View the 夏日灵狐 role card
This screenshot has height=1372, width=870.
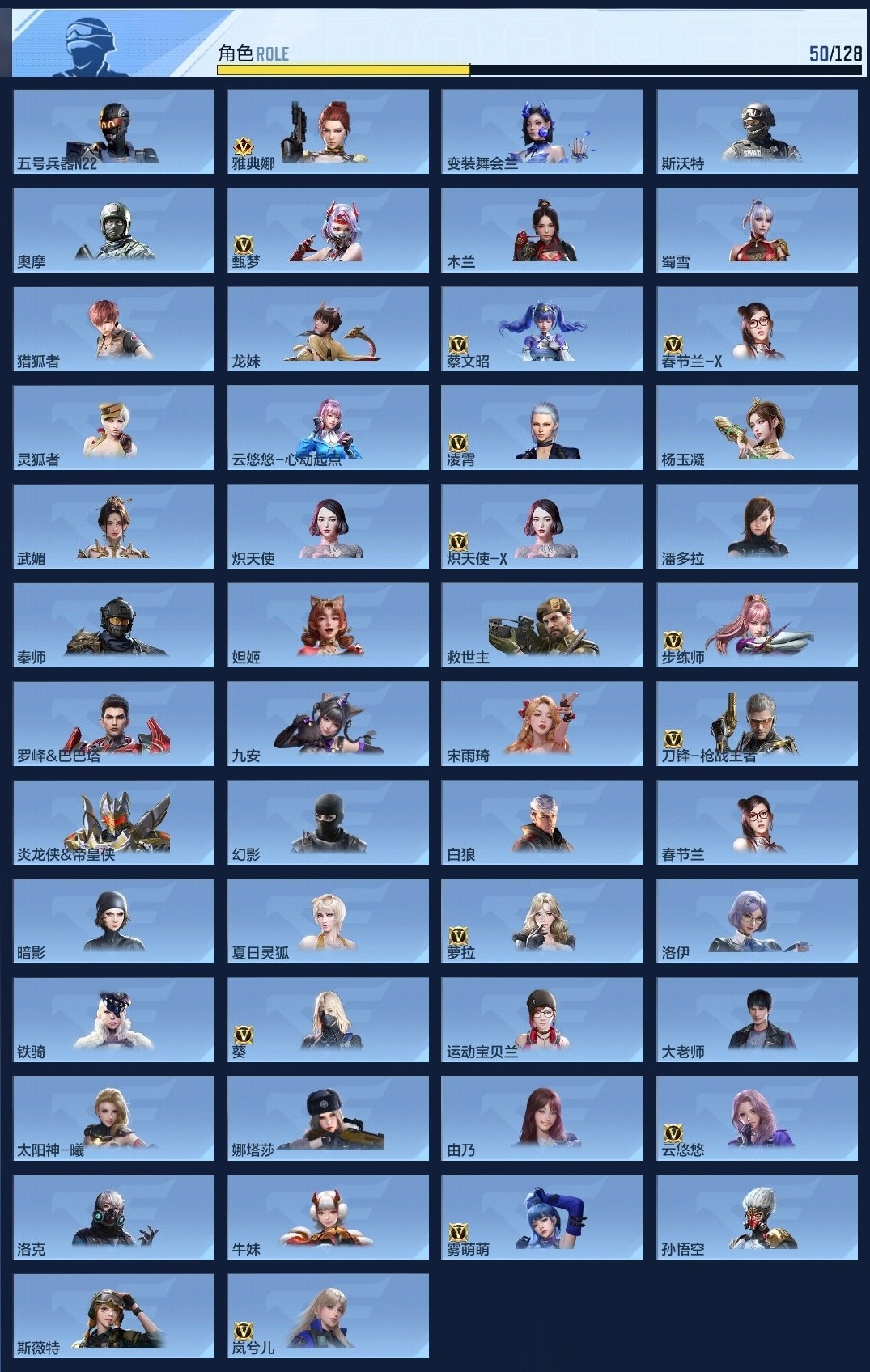[328, 921]
